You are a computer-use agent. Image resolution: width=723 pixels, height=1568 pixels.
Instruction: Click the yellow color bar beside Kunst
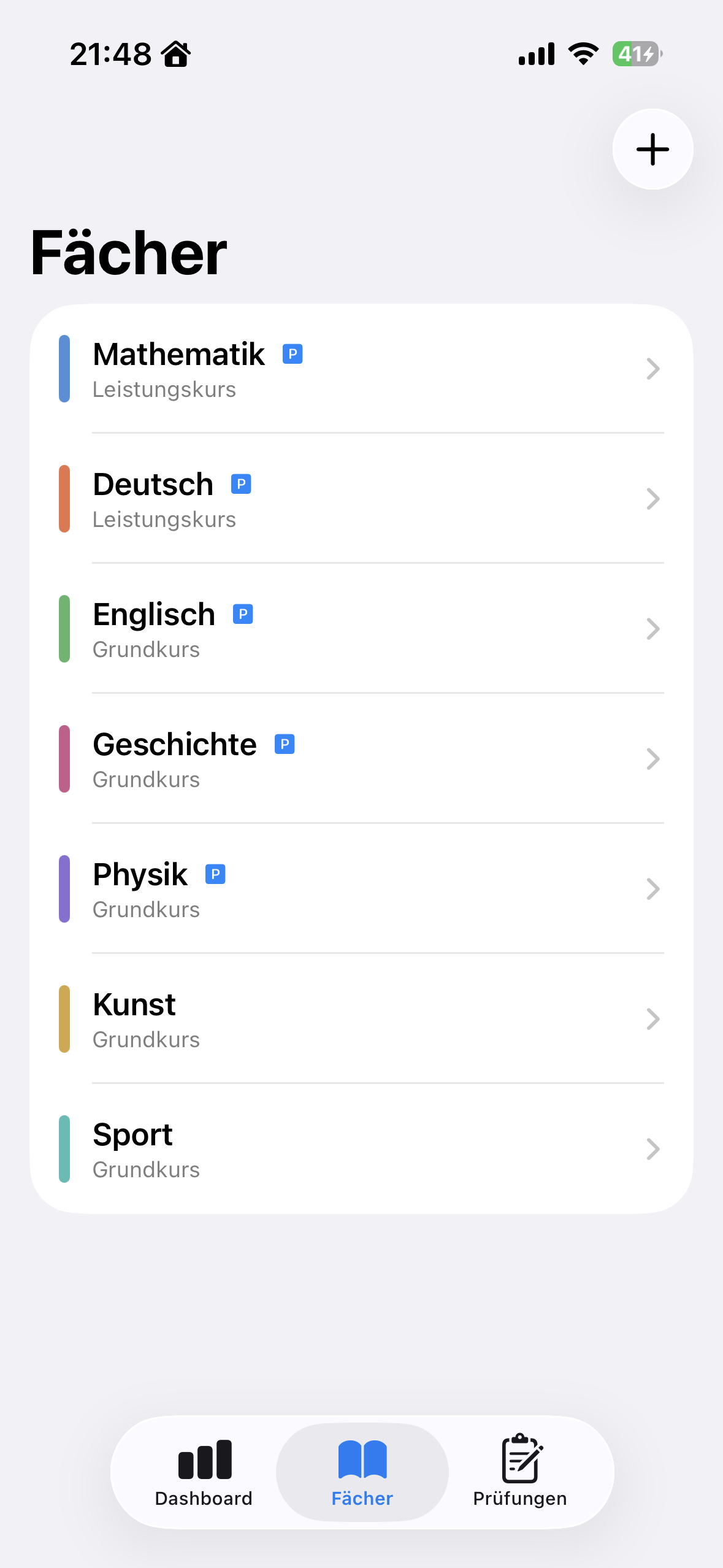tap(64, 1019)
